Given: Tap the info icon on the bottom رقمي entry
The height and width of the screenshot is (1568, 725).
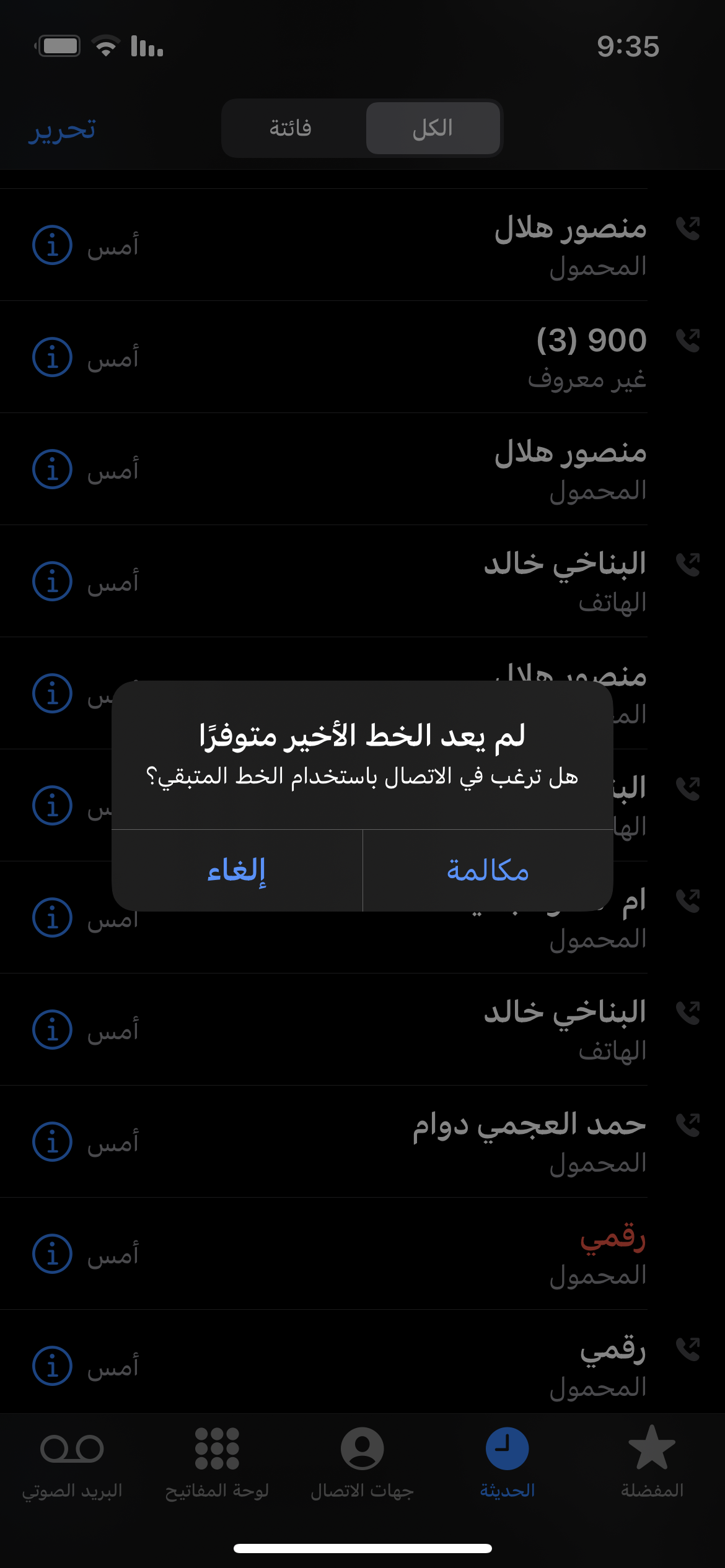Looking at the screenshot, I should click(x=53, y=1367).
